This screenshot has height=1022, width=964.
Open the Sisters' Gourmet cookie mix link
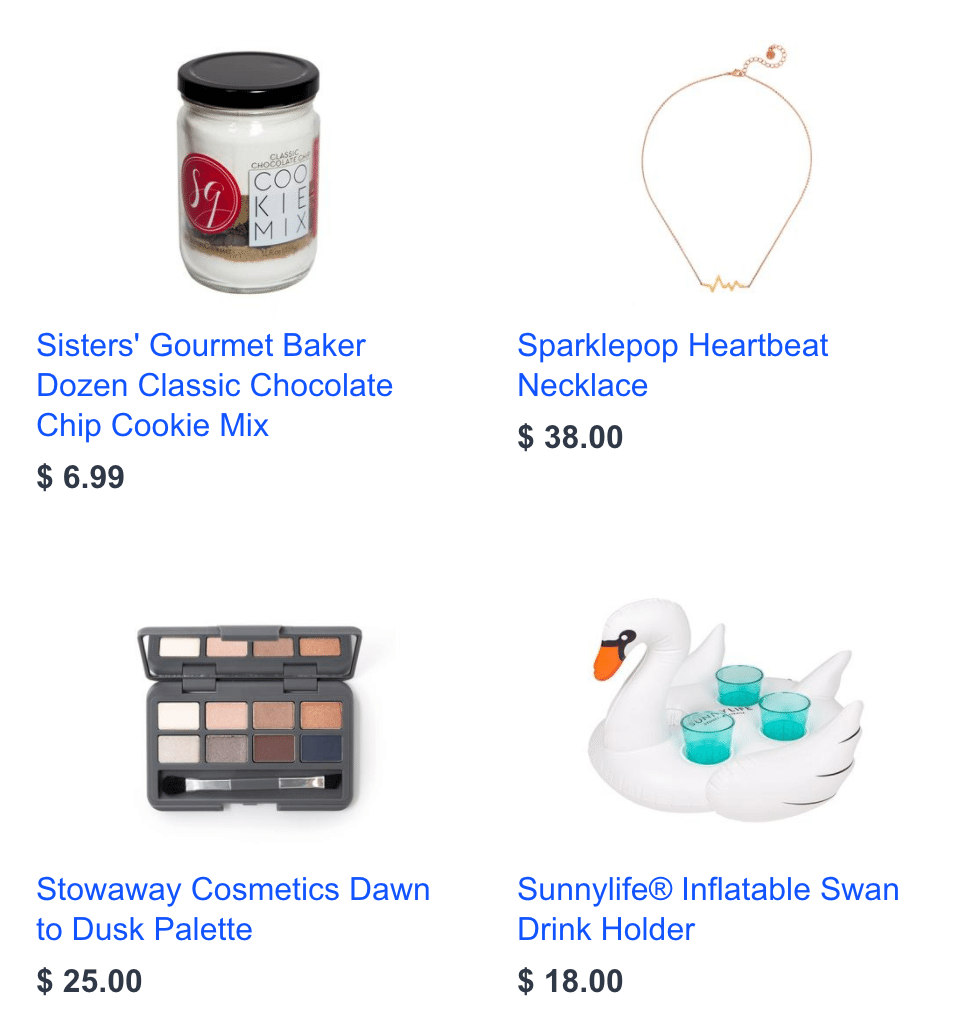coord(214,385)
